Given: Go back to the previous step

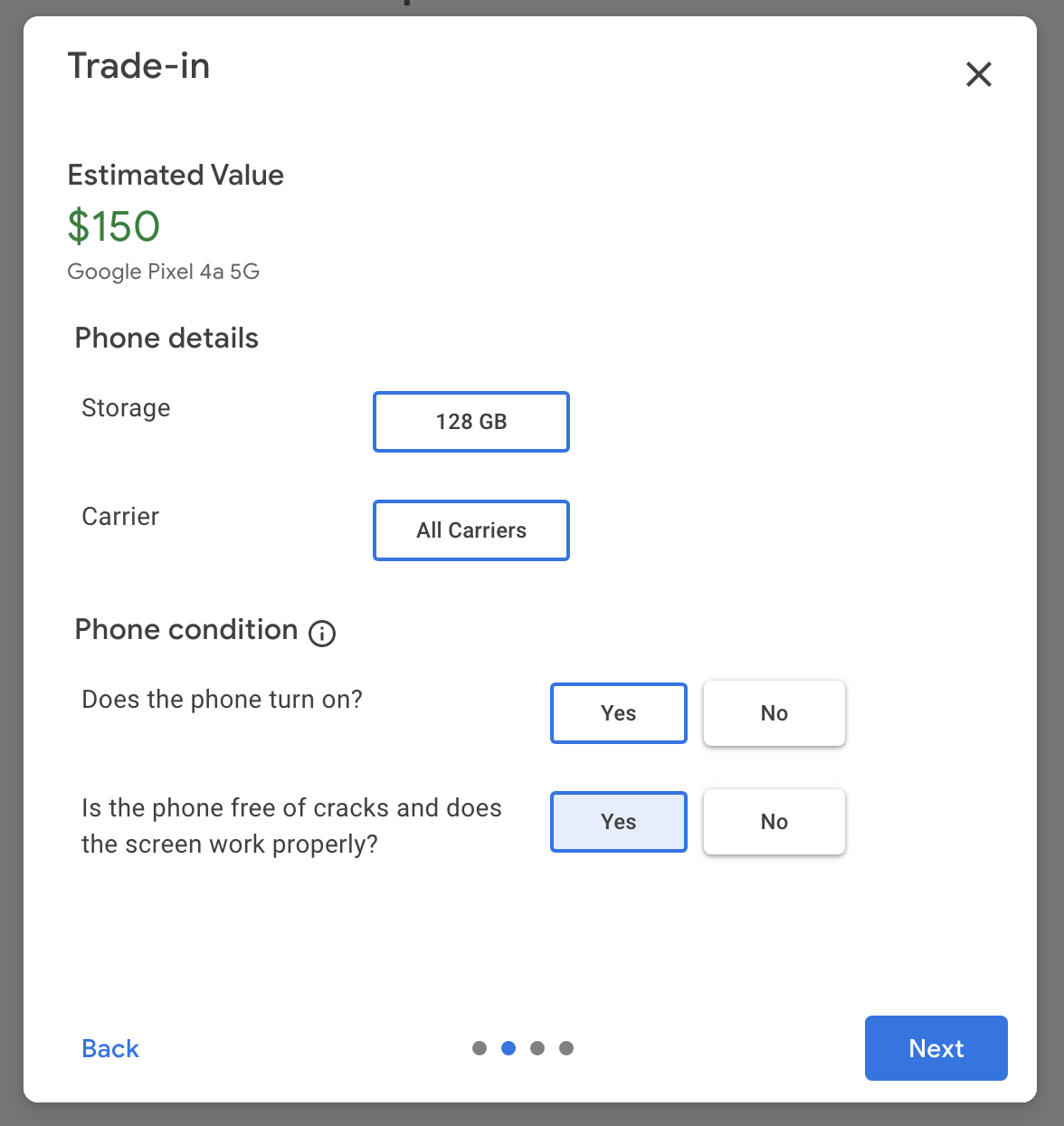Looking at the screenshot, I should tap(110, 1048).
